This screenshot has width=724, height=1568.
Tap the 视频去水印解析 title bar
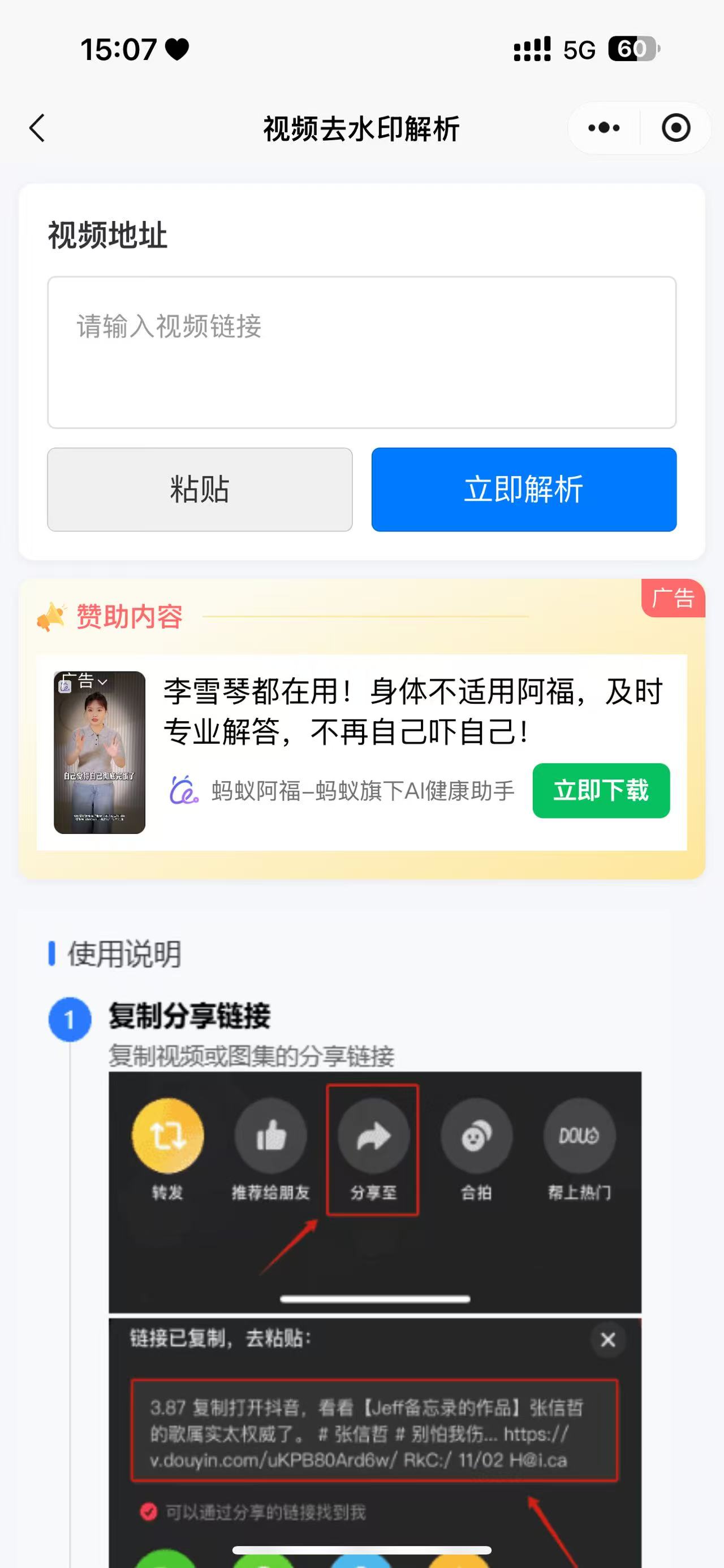click(361, 128)
